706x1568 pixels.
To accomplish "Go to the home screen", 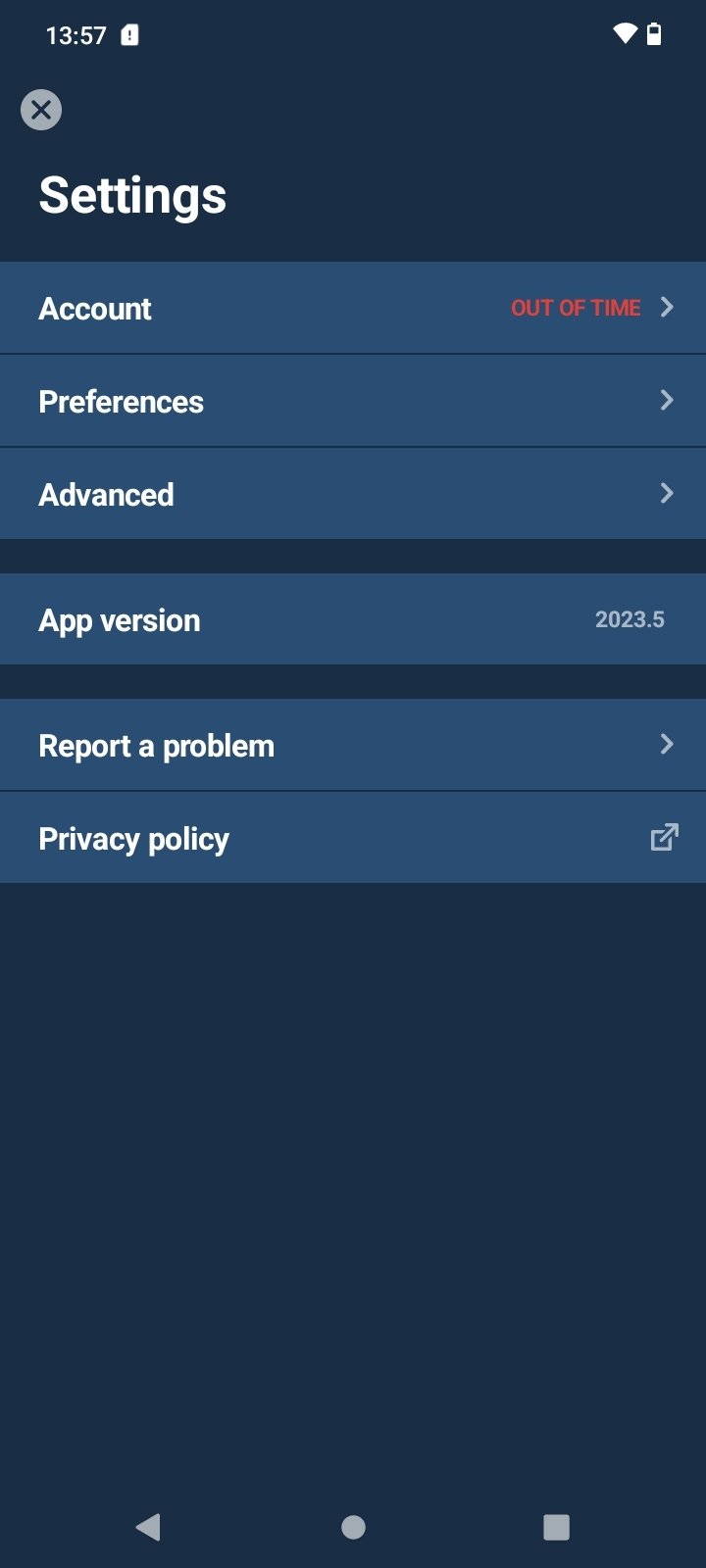I will coord(353,1527).
